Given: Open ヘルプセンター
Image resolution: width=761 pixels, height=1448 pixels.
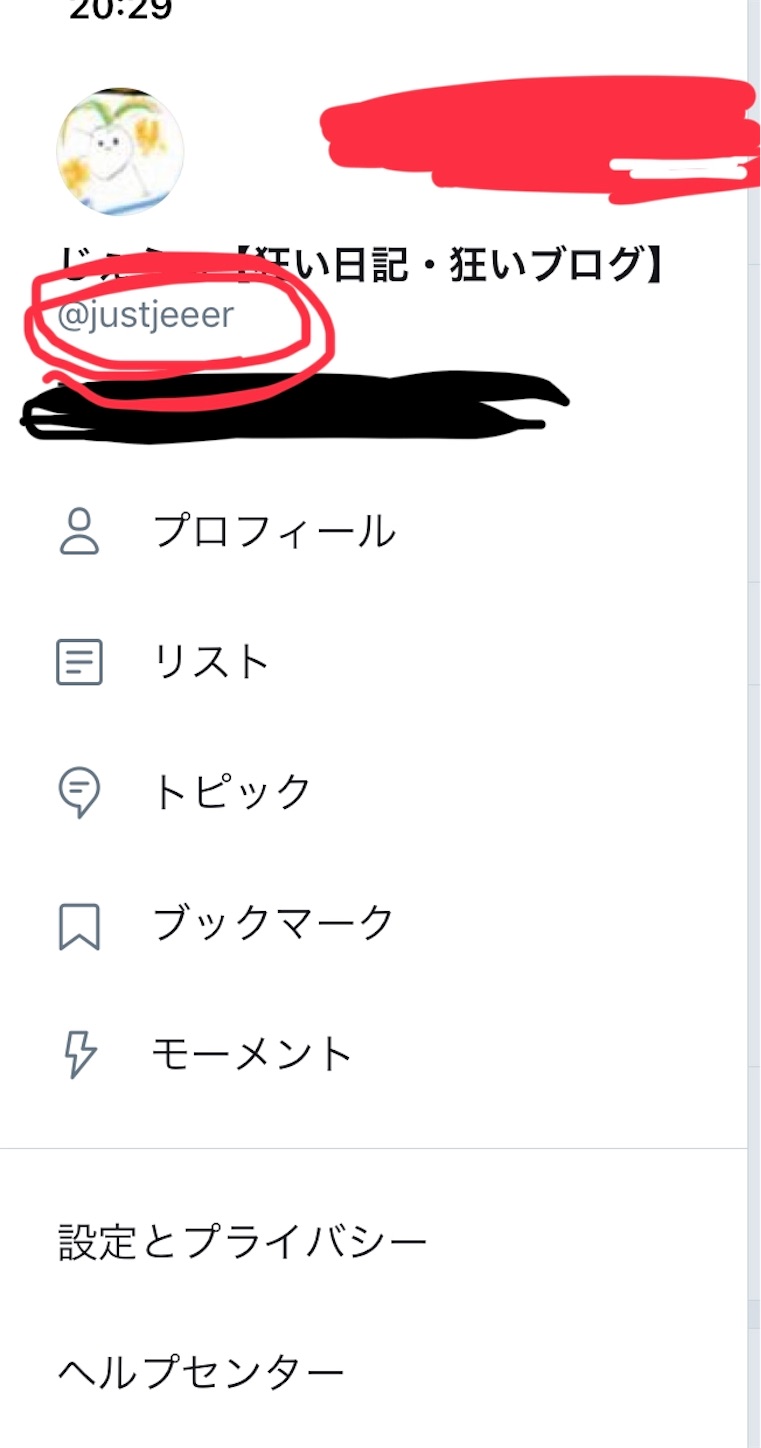Looking at the screenshot, I should coord(373,1372).
